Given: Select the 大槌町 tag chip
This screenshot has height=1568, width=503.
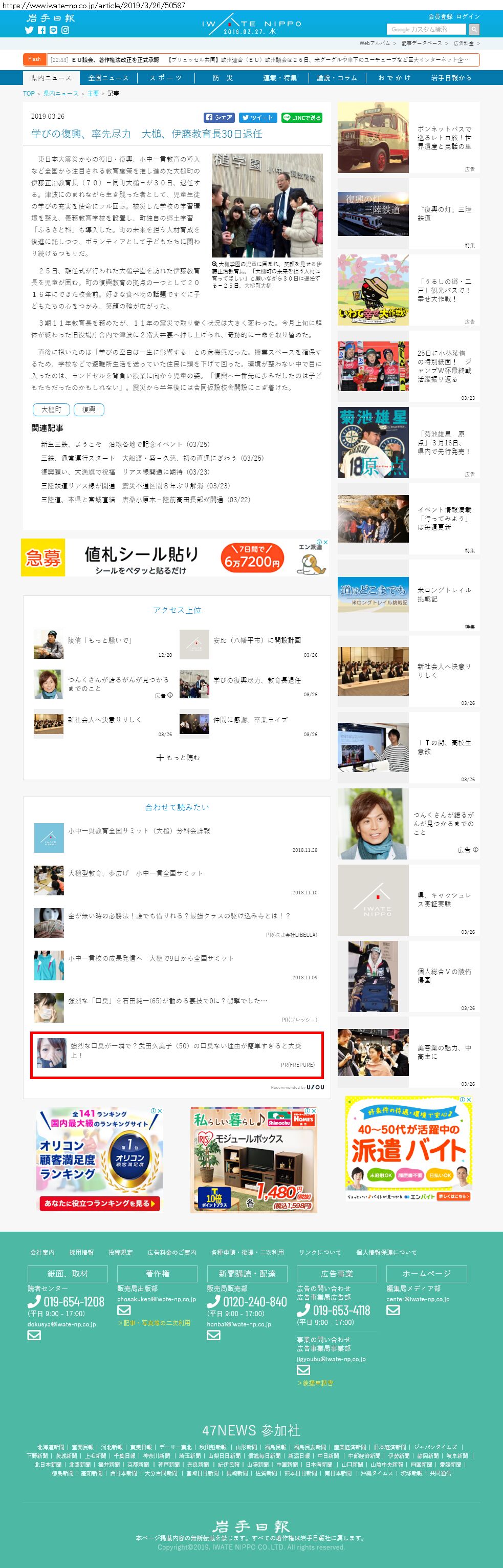Looking at the screenshot, I should (x=51, y=410).
